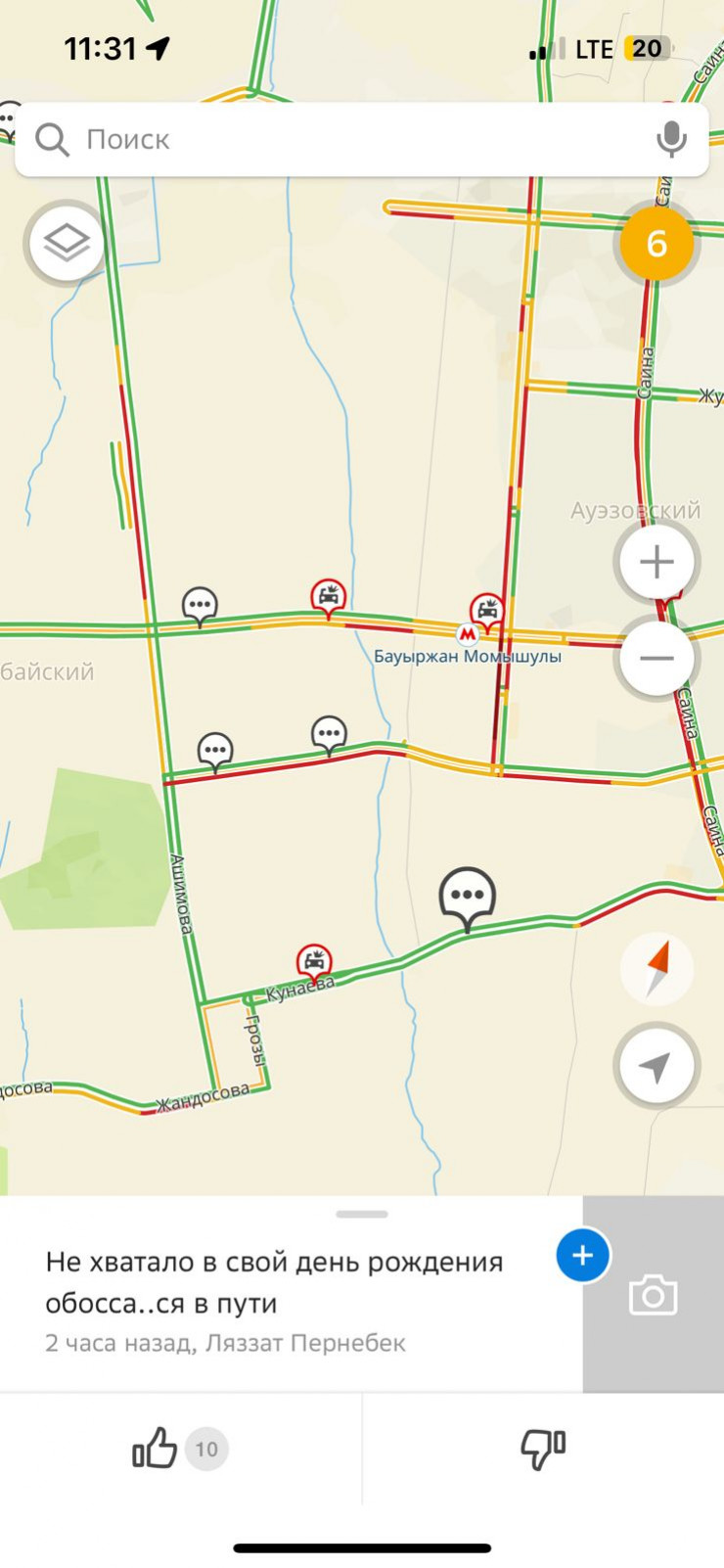Open the accident marker near Бауыржан Момышулы metro
The width and height of the screenshot is (724, 1568).
[x=486, y=611]
